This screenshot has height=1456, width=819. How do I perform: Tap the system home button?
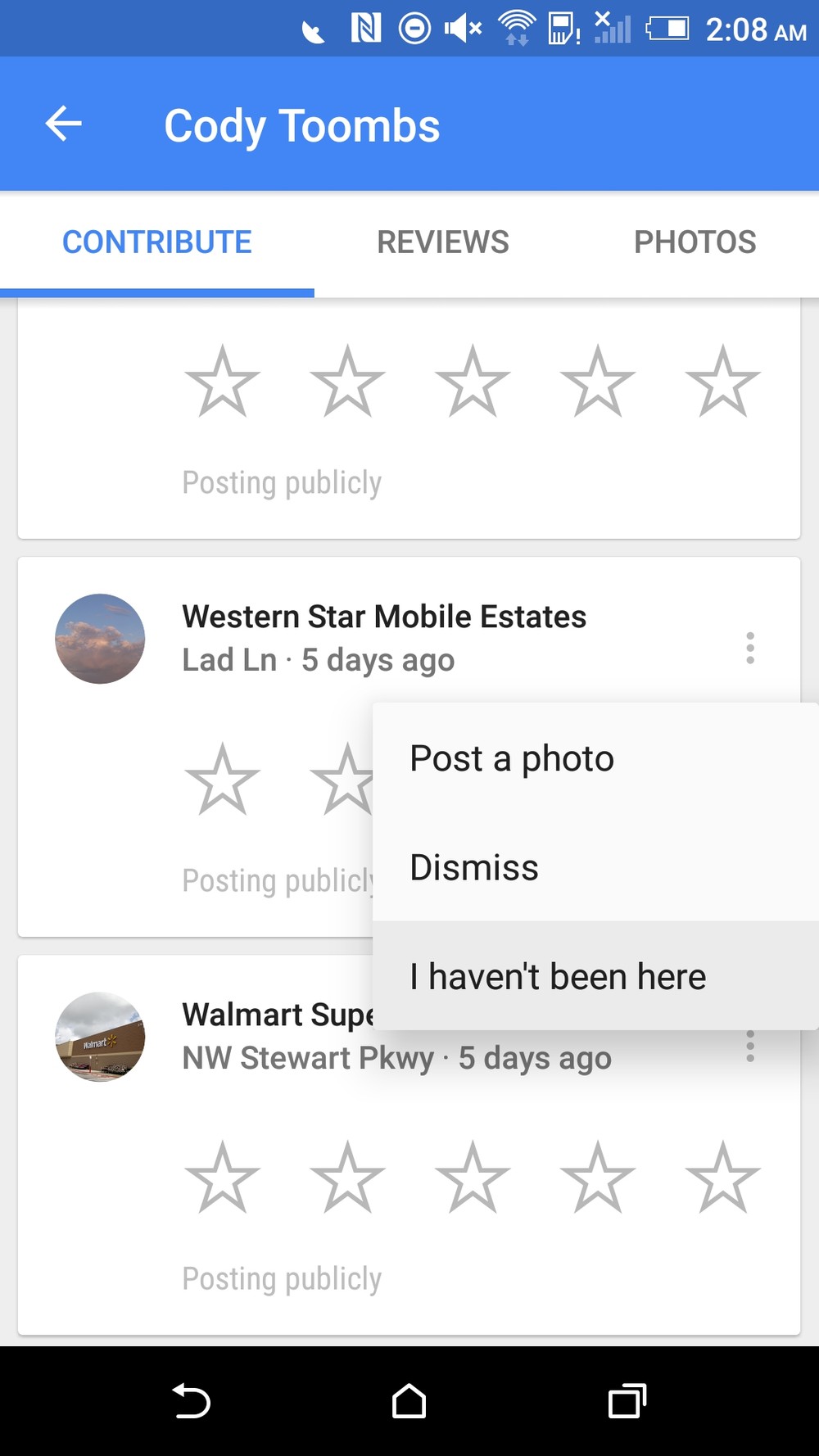409,1401
